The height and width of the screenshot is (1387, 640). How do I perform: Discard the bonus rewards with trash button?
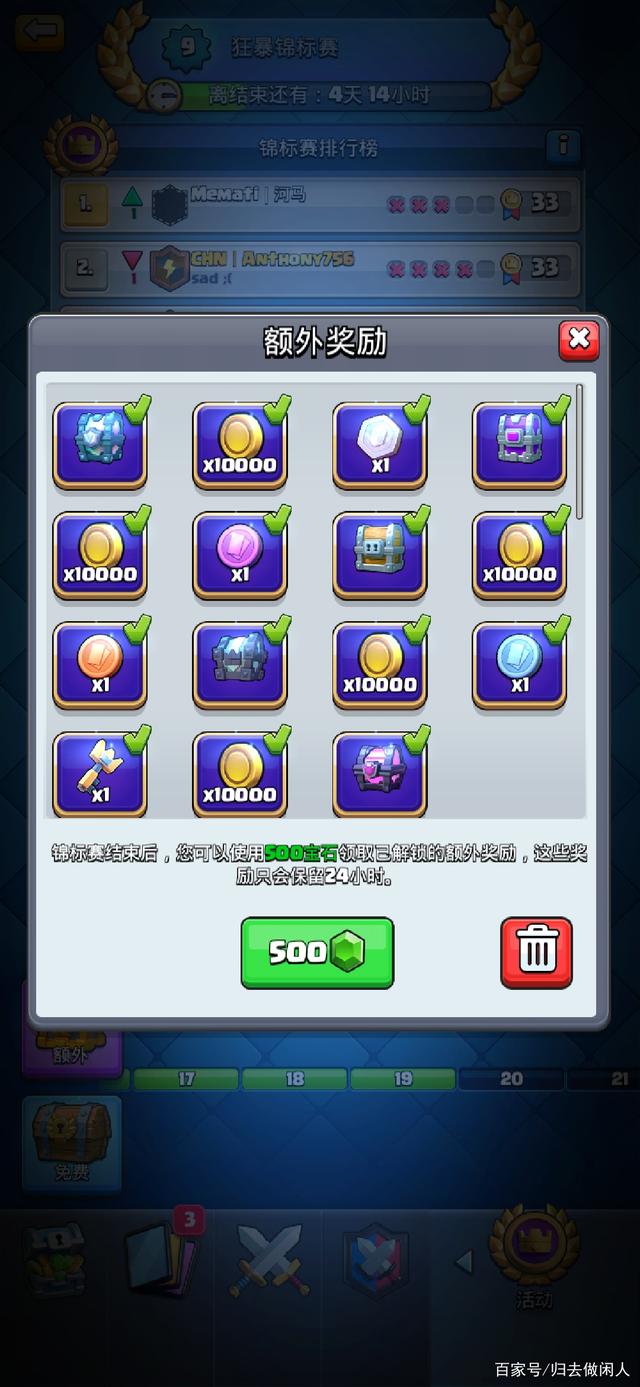pos(536,952)
